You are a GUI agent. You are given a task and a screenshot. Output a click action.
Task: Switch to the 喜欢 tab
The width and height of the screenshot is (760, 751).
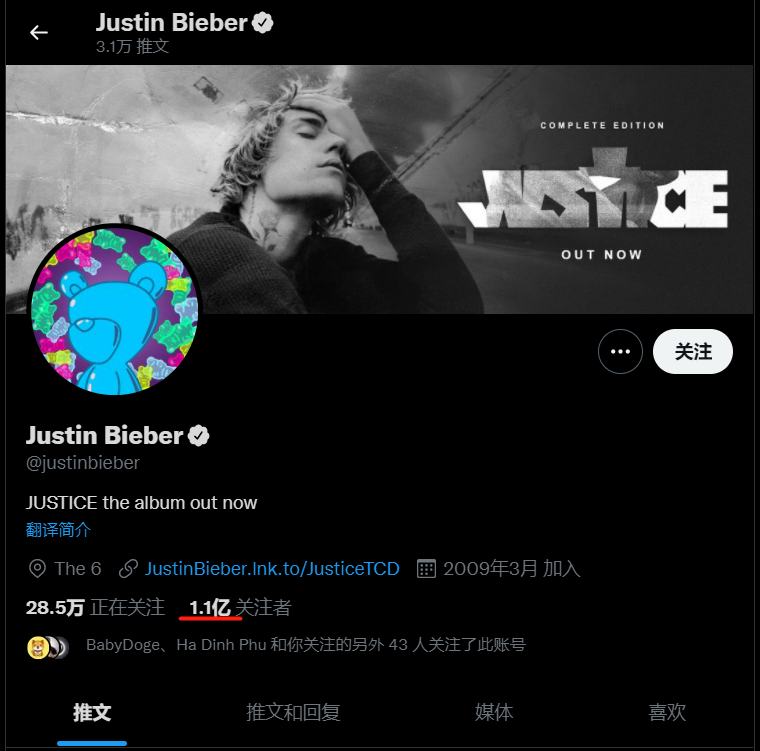click(667, 713)
